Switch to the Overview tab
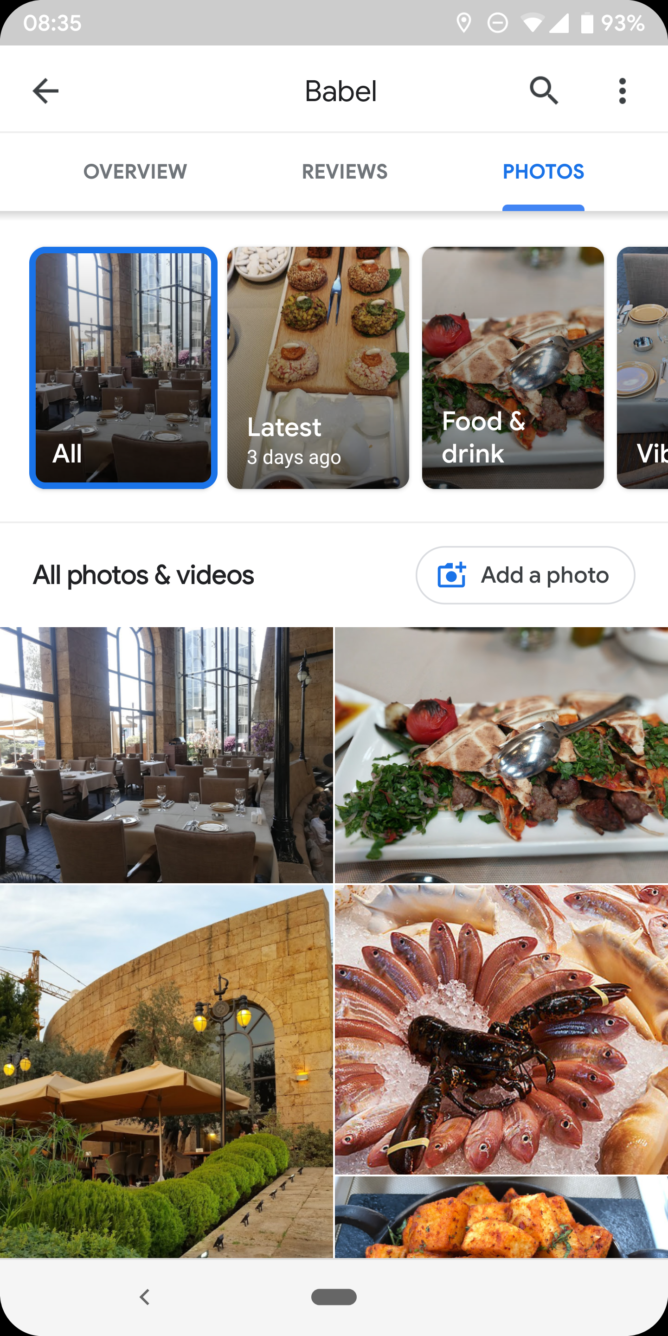Screen dimensions: 668x1336 click(135, 172)
